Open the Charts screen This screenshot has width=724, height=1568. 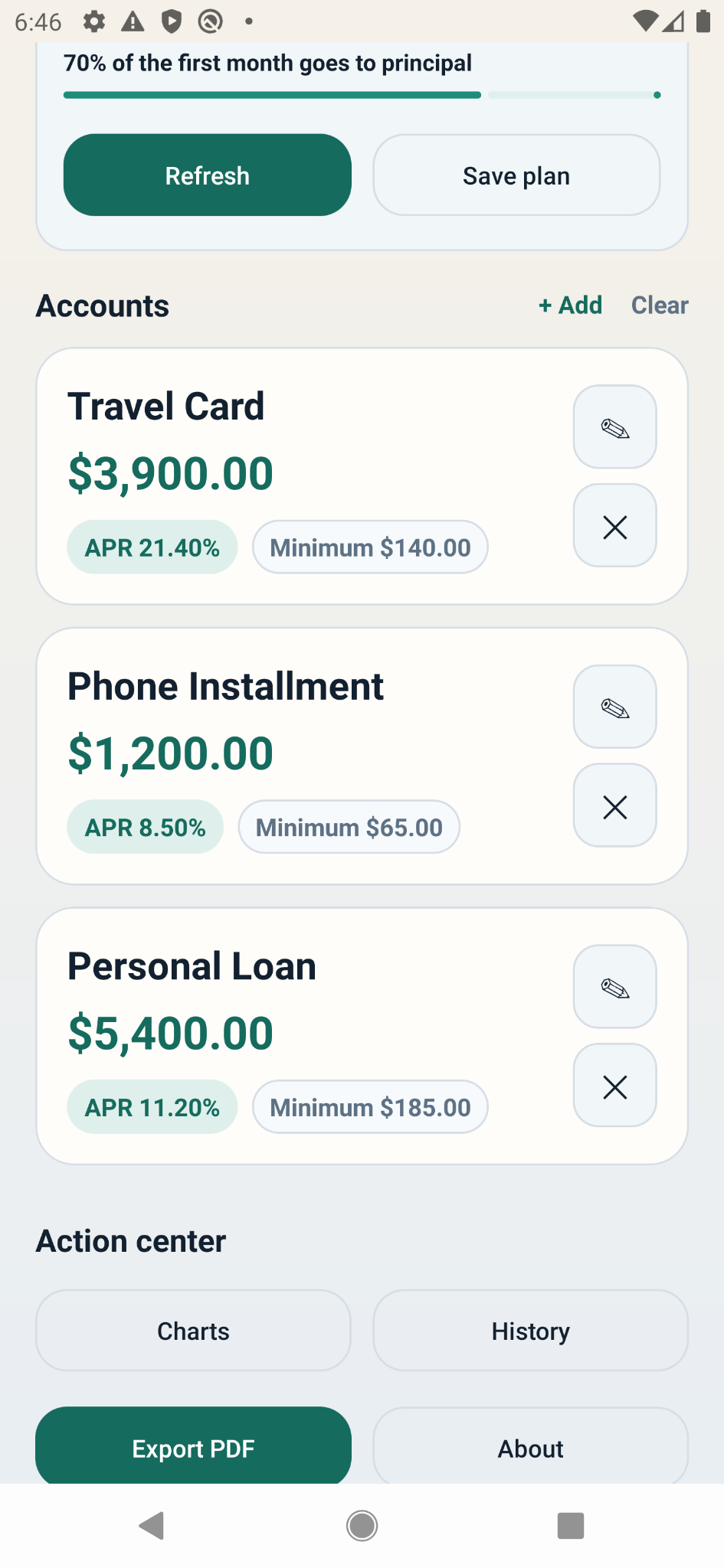point(193,1330)
